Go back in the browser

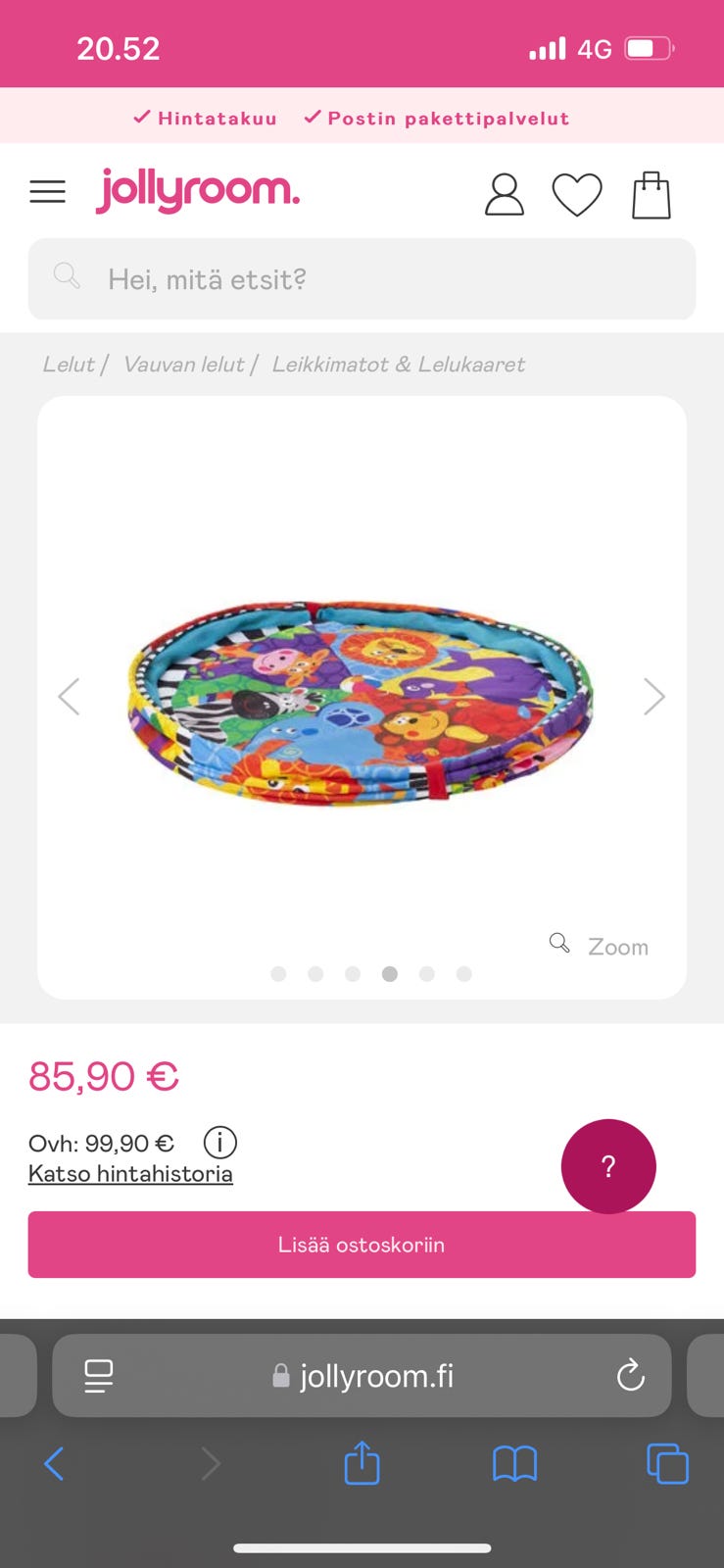54,1464
